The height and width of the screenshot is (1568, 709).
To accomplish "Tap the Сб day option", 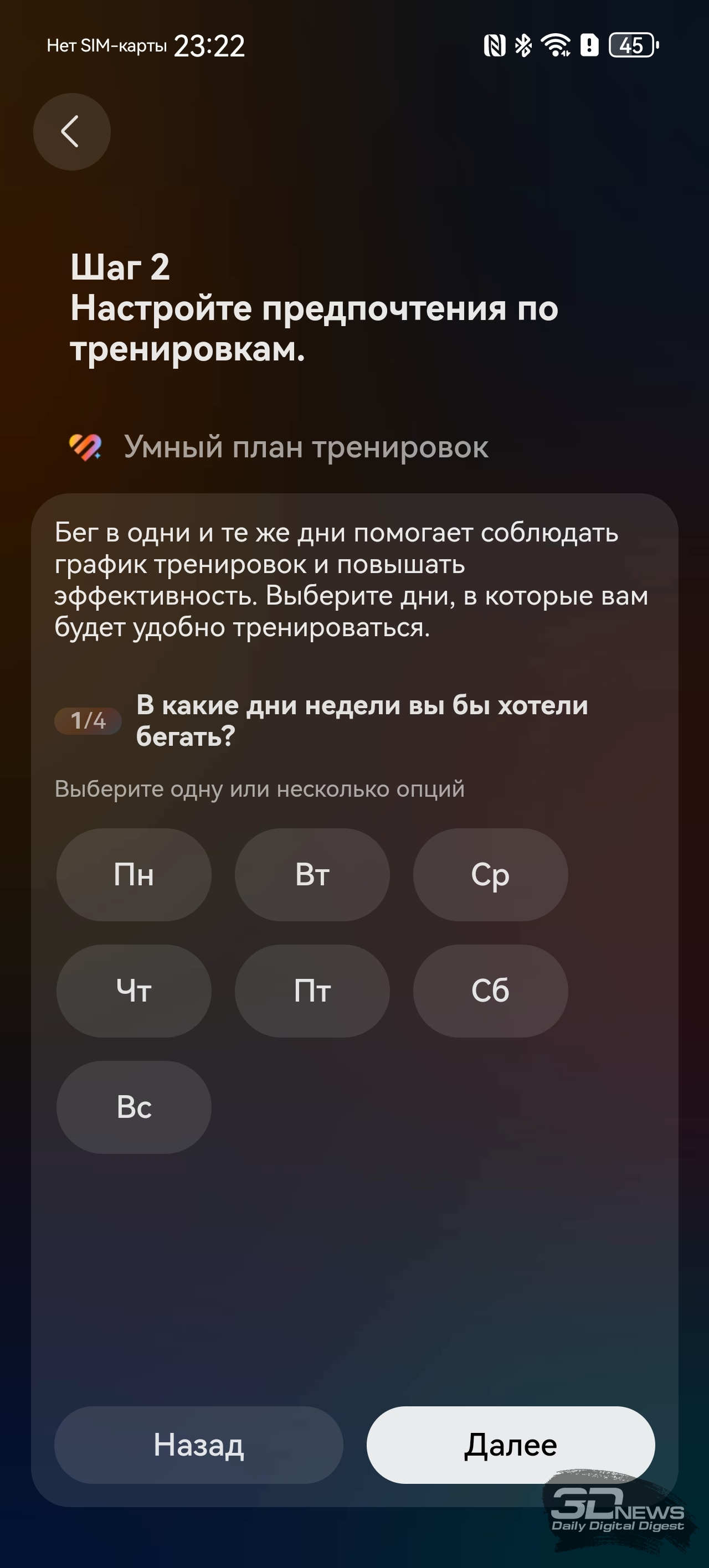I will click(x=490, y=991).
